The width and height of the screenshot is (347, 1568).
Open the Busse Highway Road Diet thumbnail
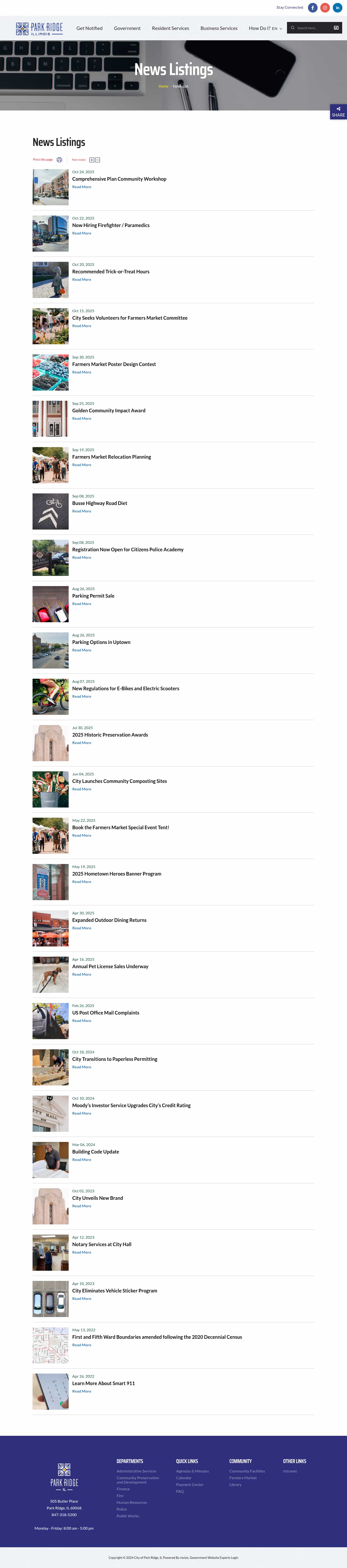coord(50,511)
